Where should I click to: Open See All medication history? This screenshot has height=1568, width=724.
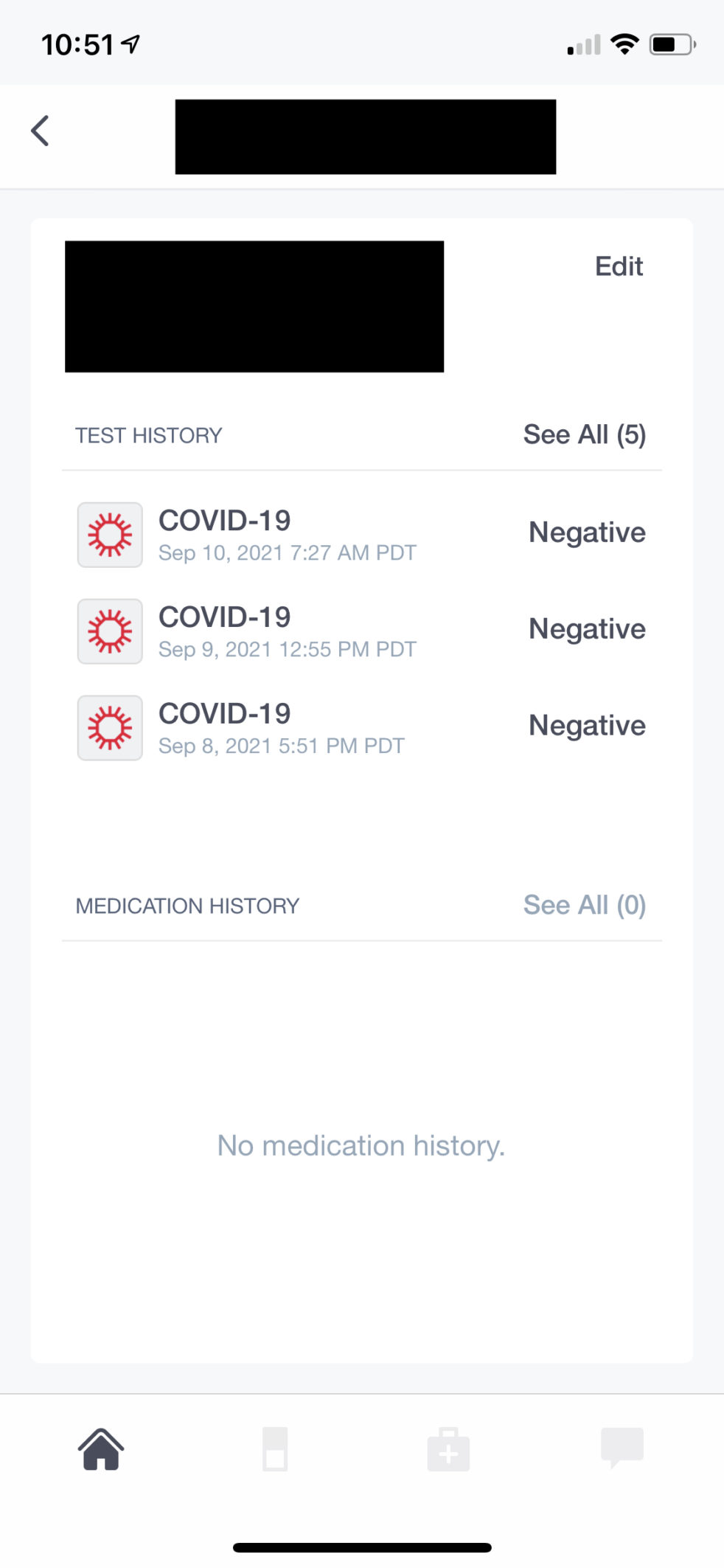585,904
